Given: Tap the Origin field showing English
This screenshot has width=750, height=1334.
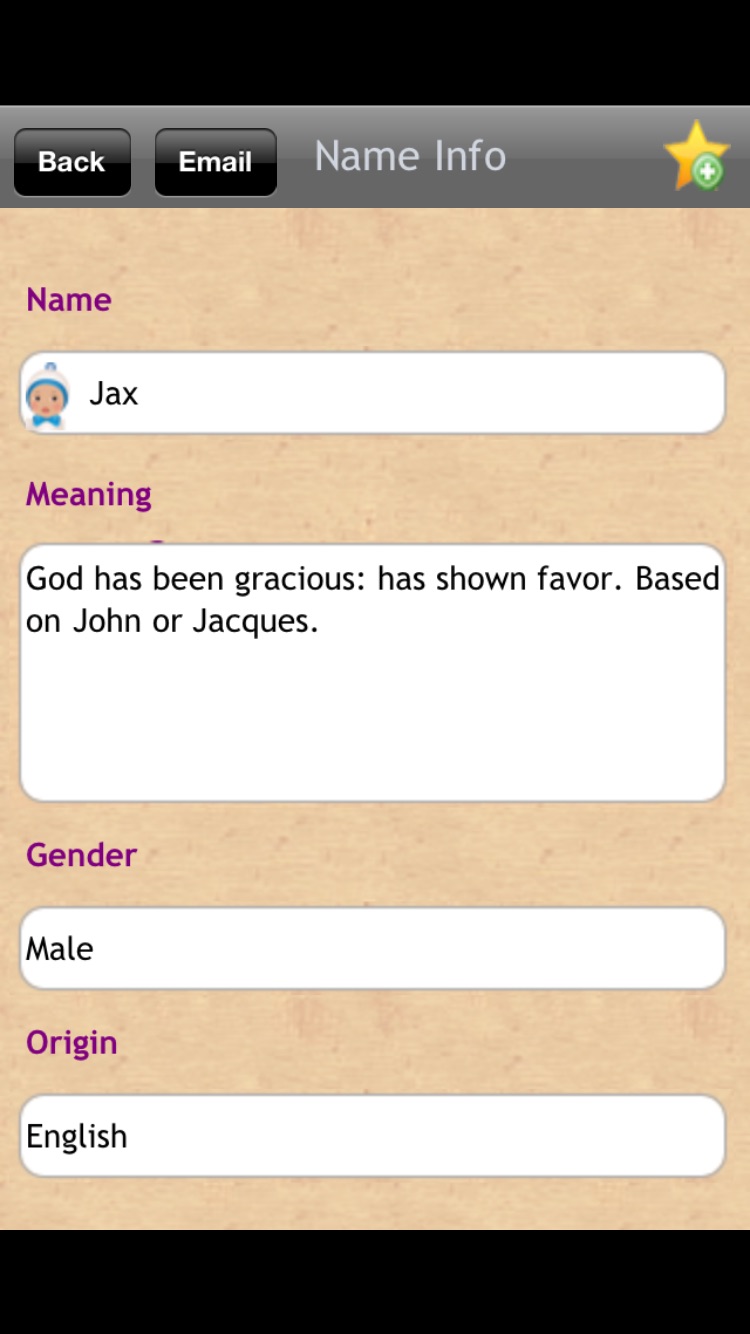Looking at the screenshot, I should pyautogui.click(x=372, y=1136).
